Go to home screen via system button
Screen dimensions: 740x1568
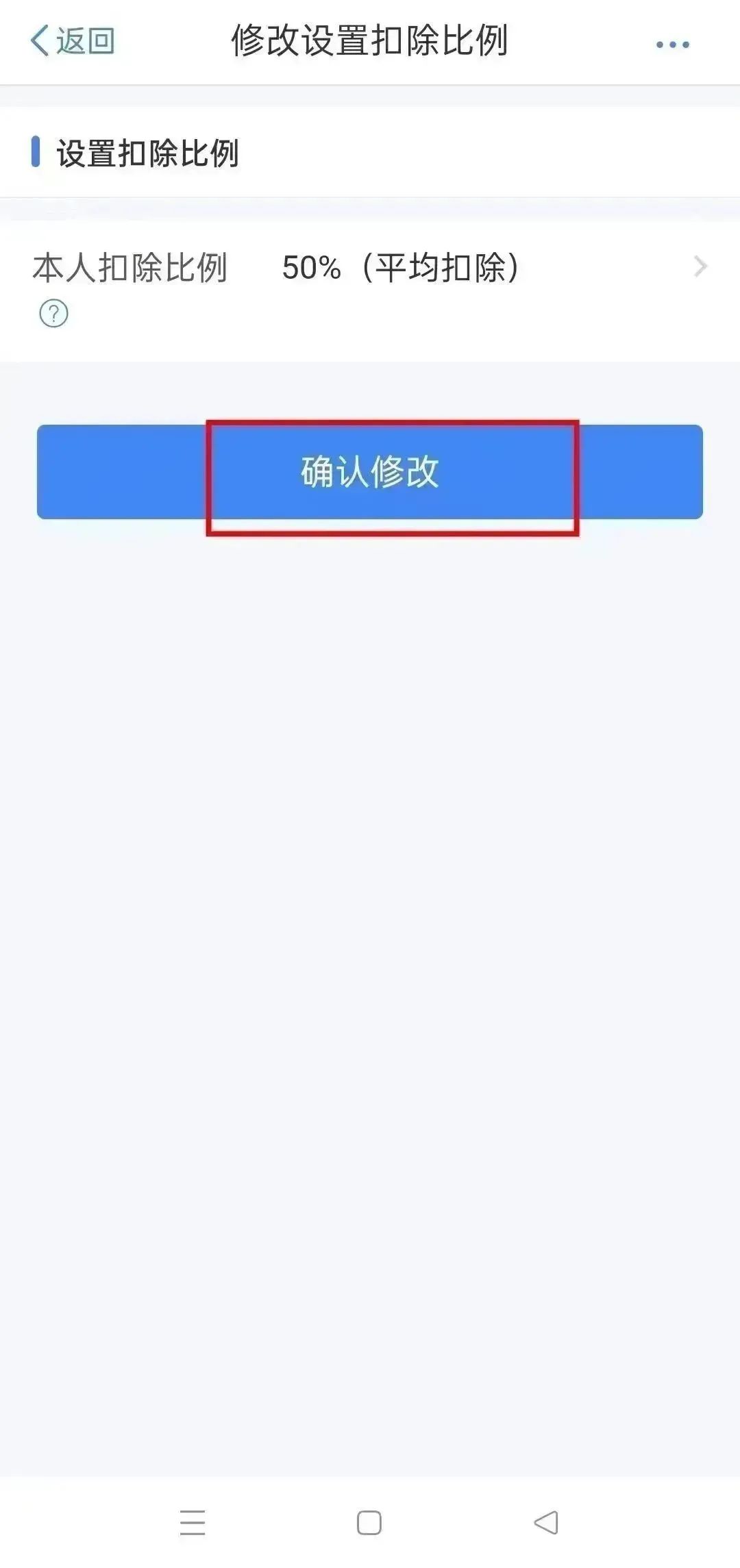coord(369,1523)
